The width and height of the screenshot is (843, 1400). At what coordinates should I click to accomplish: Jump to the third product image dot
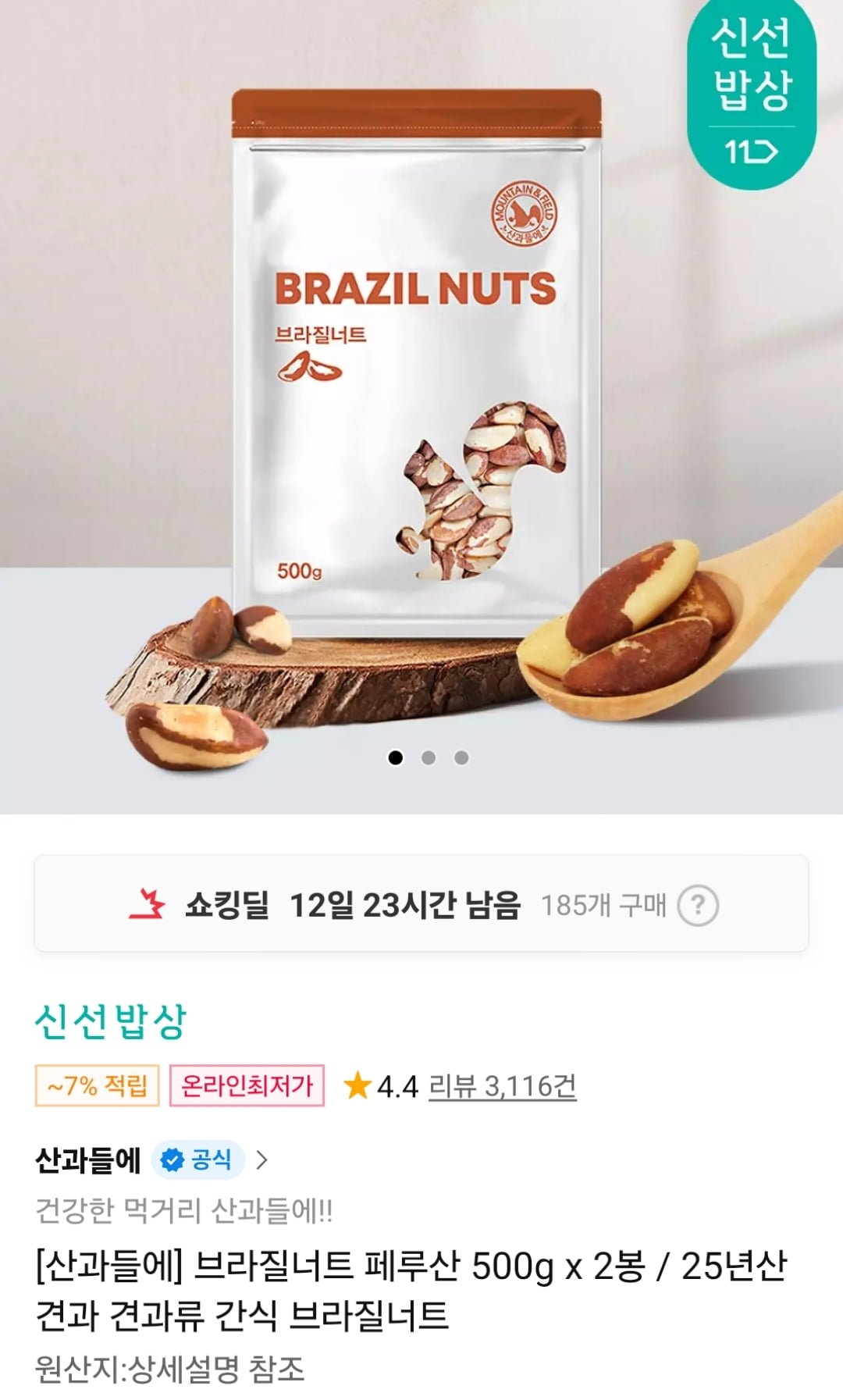click(461, 757)
